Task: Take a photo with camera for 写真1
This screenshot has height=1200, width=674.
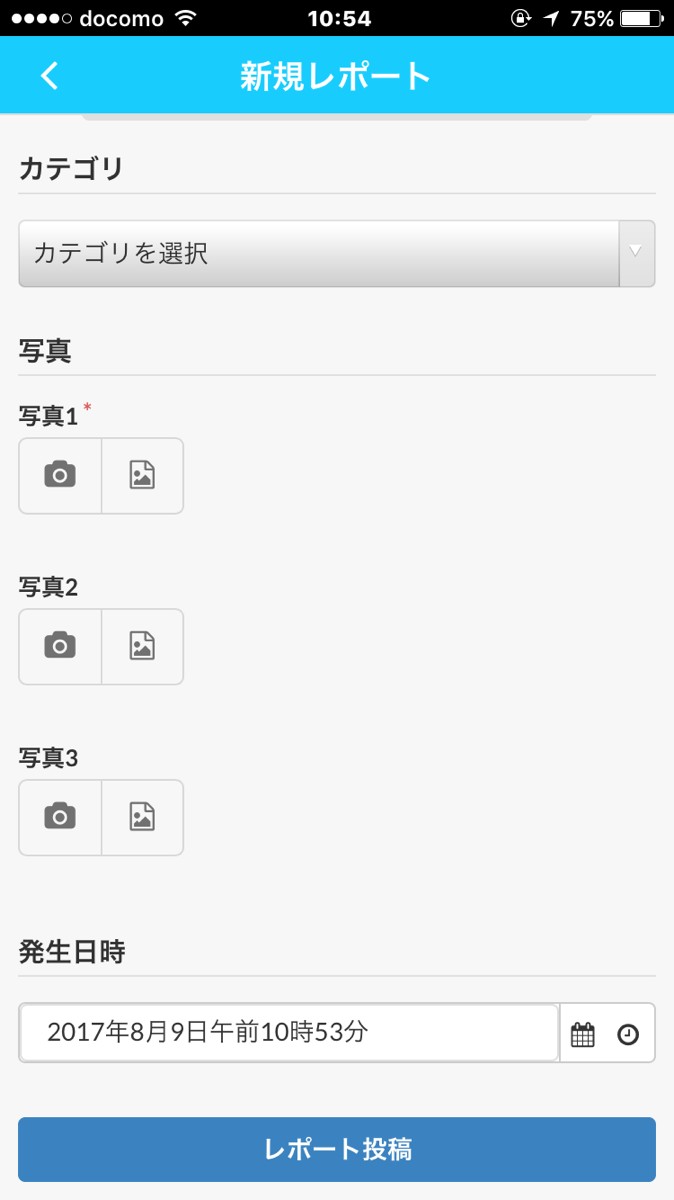Action: coord(60,476)
